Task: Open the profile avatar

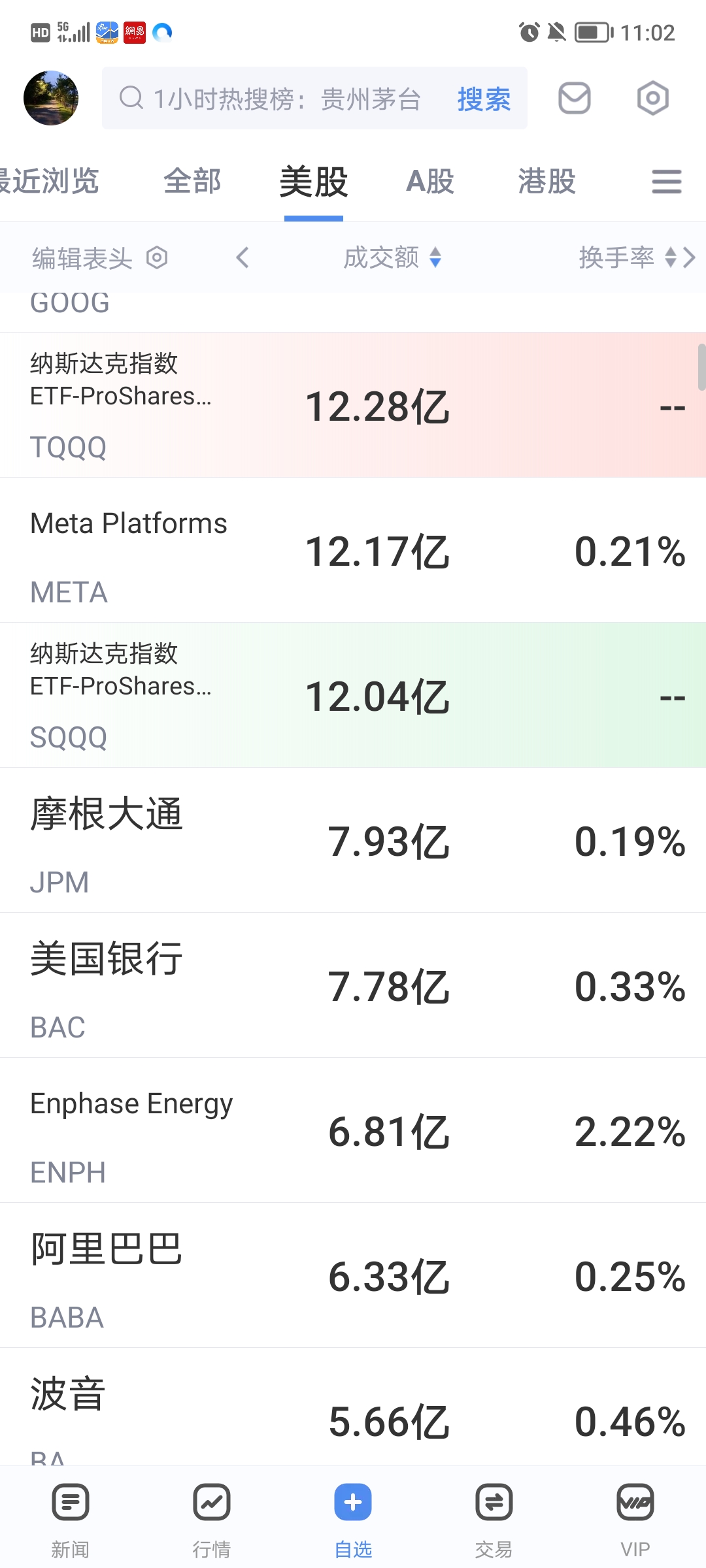Action: pyautogui.click(x=51, y=98)
